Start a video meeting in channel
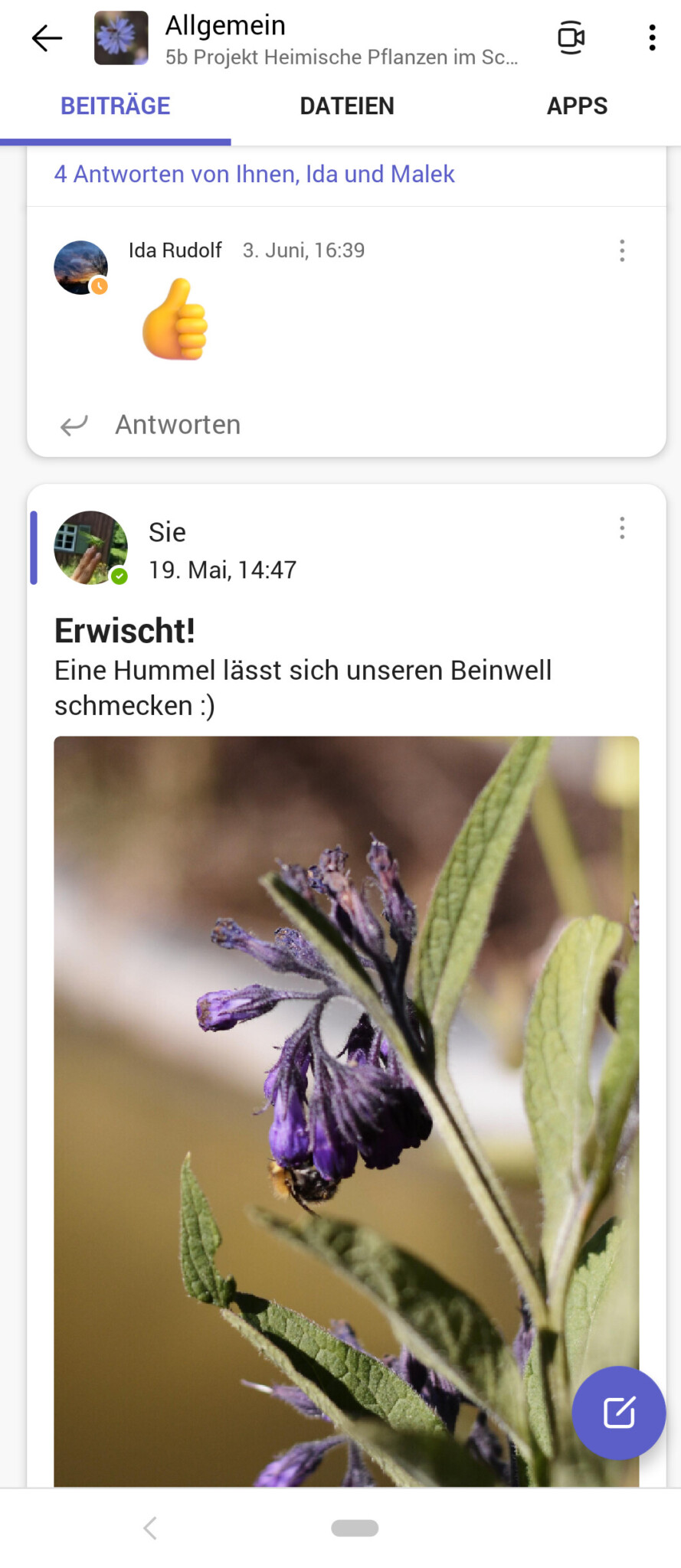Image resolution: width=681 pixels, height=1568 pixels. (x=571, y=38)
